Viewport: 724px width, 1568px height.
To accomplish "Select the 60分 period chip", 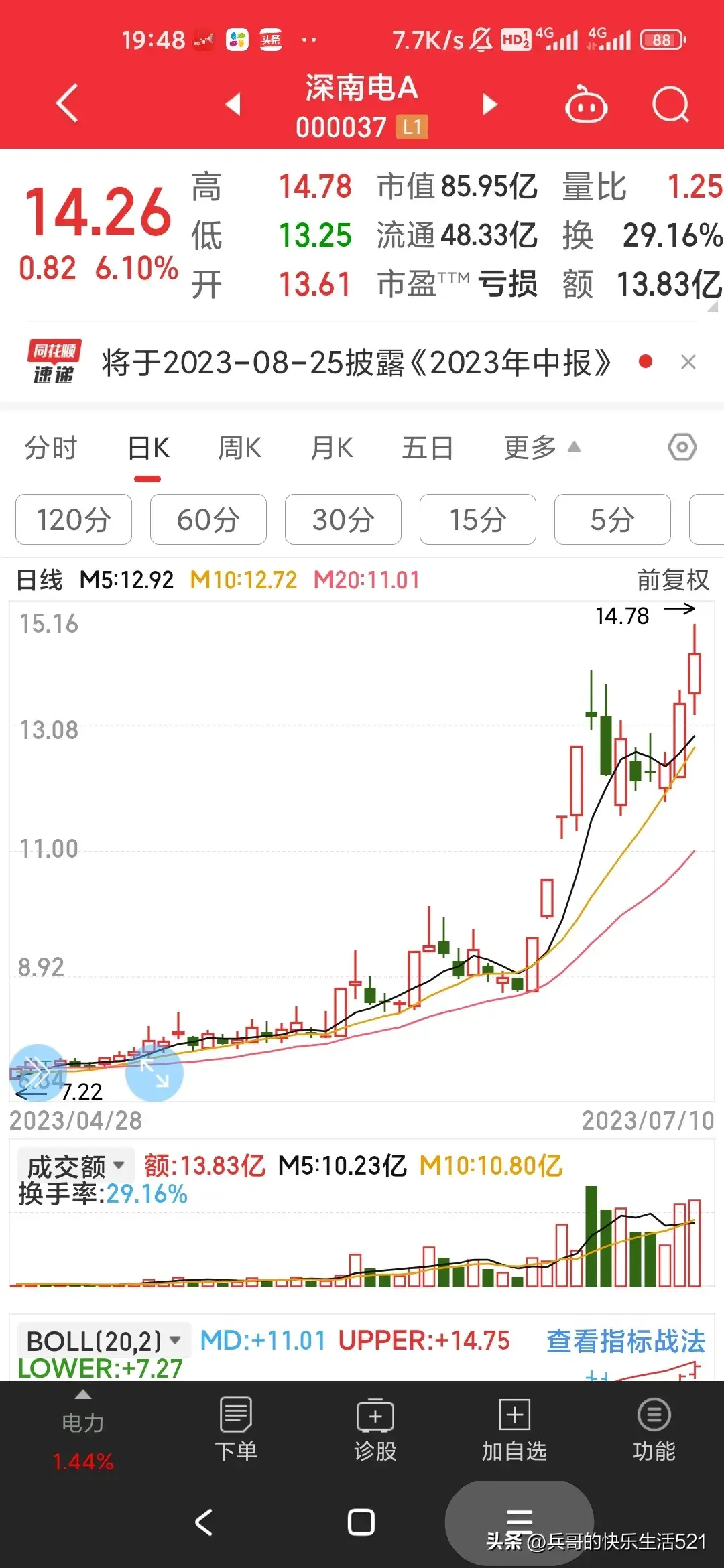I will [208, 519].
